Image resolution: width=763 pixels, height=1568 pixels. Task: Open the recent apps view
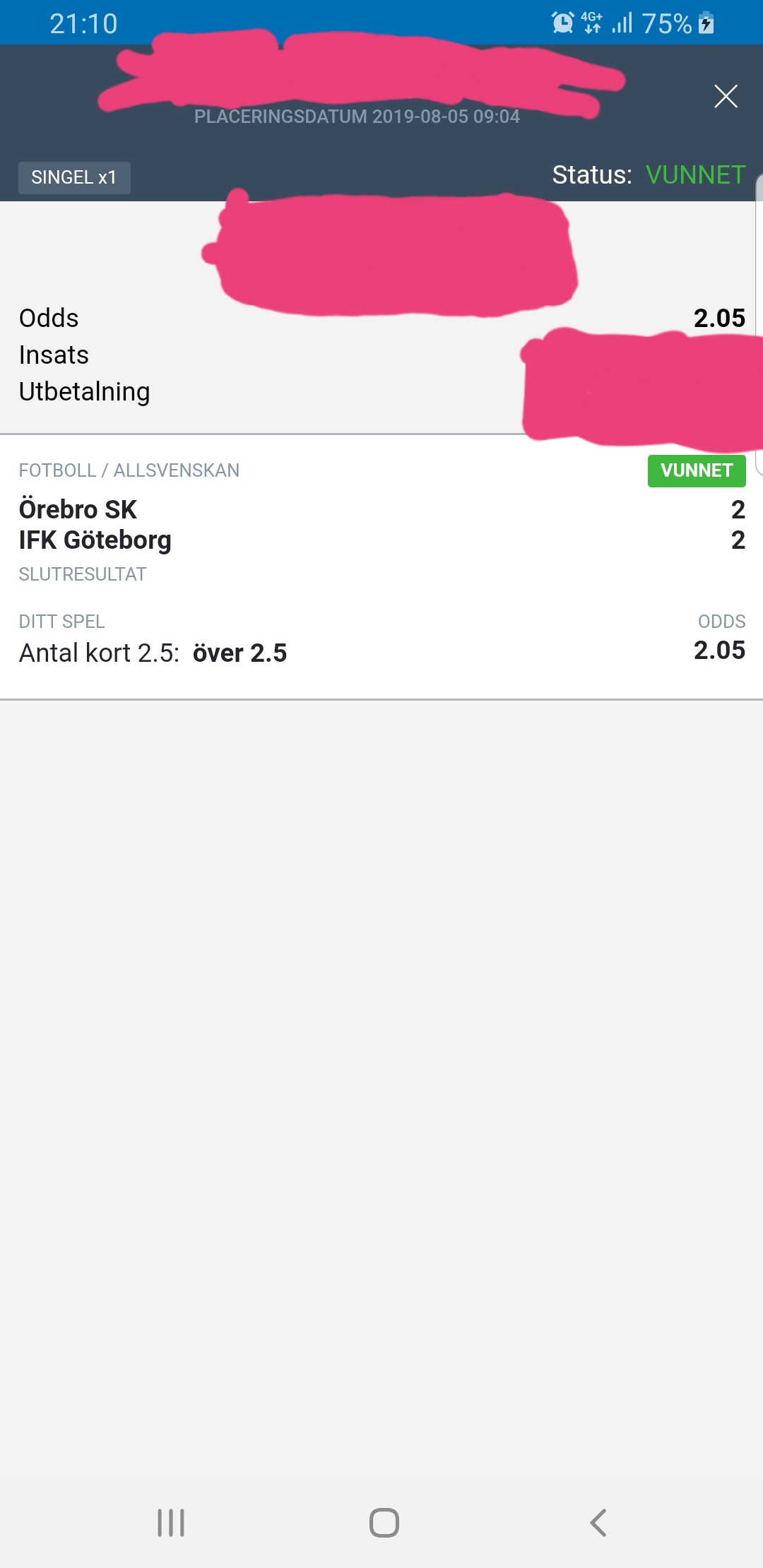171,1523
